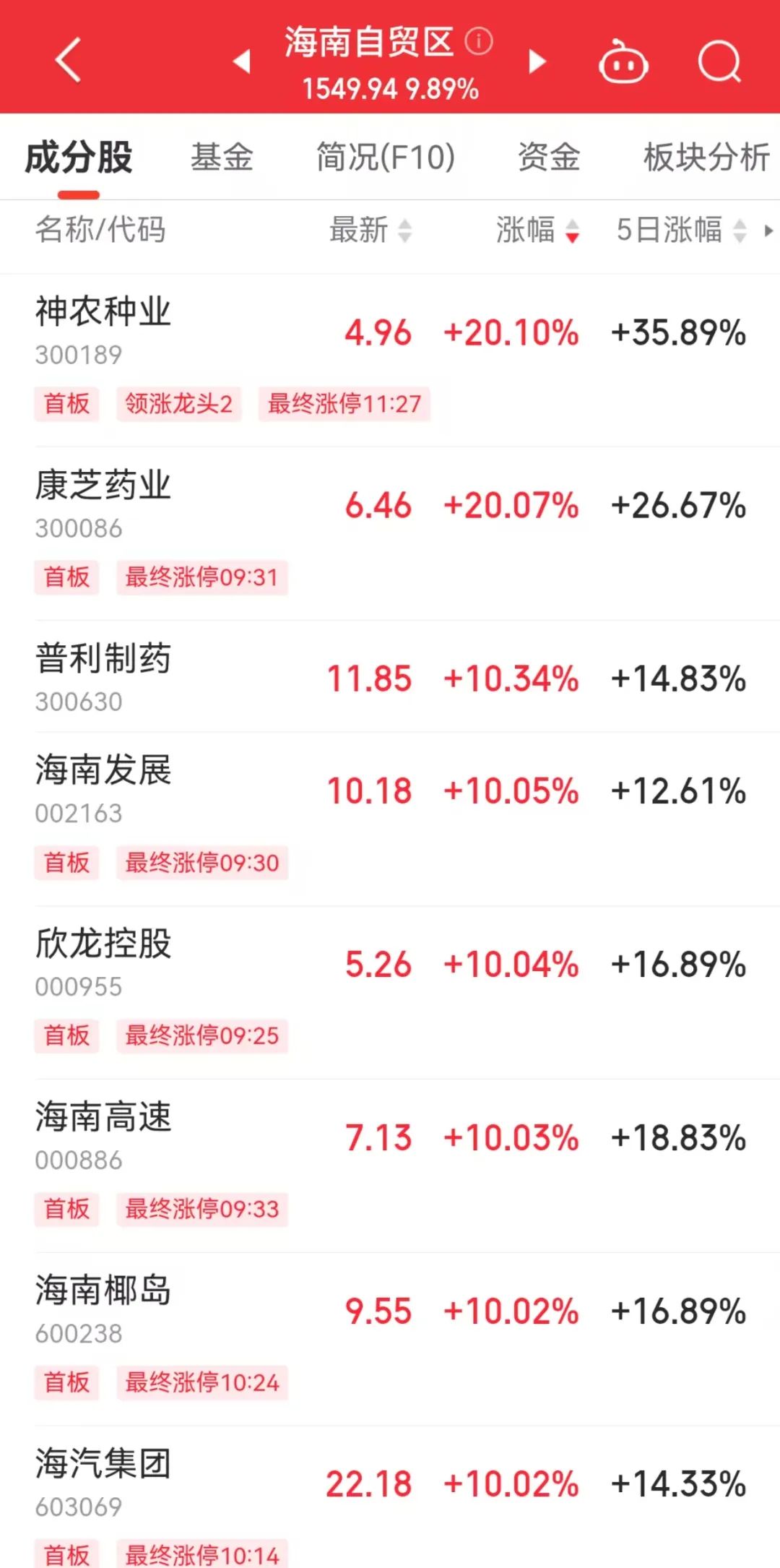Switch to the previous sector with left triangle
The image size is (780, 1568).
[242, 61]
